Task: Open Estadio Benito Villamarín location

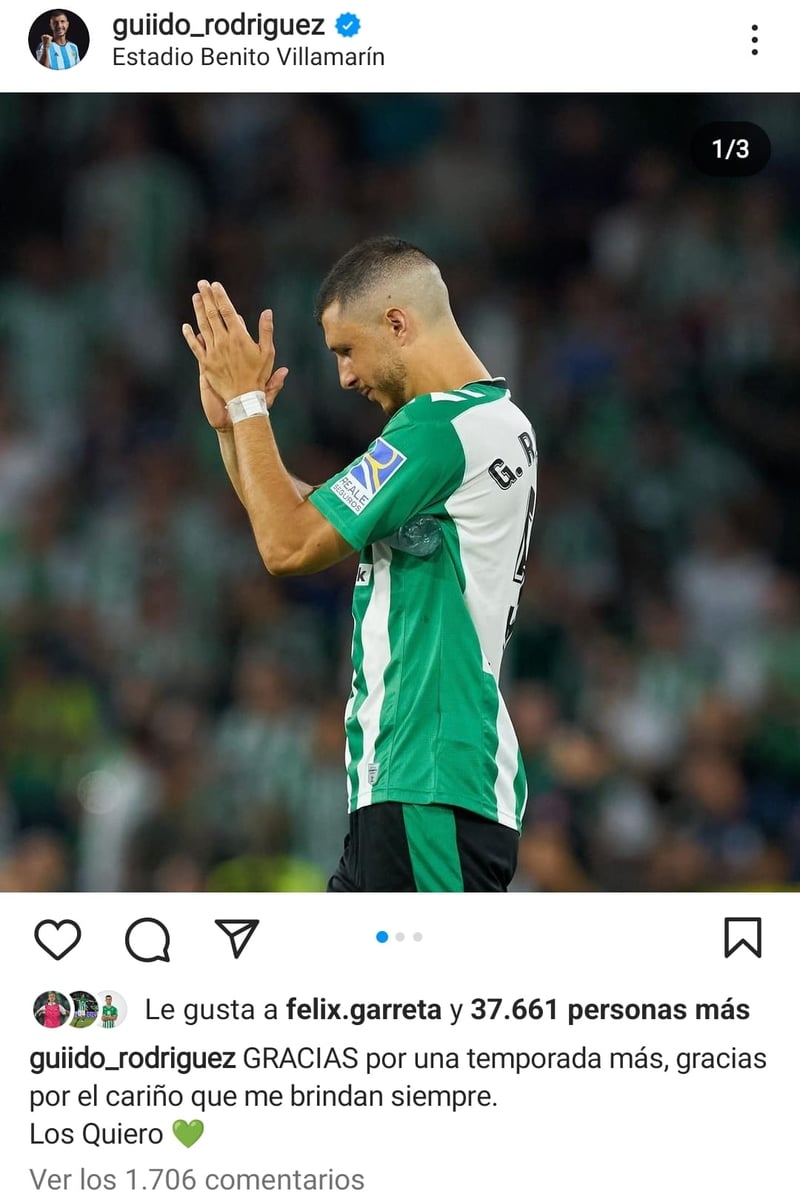Action: (248, 57)
